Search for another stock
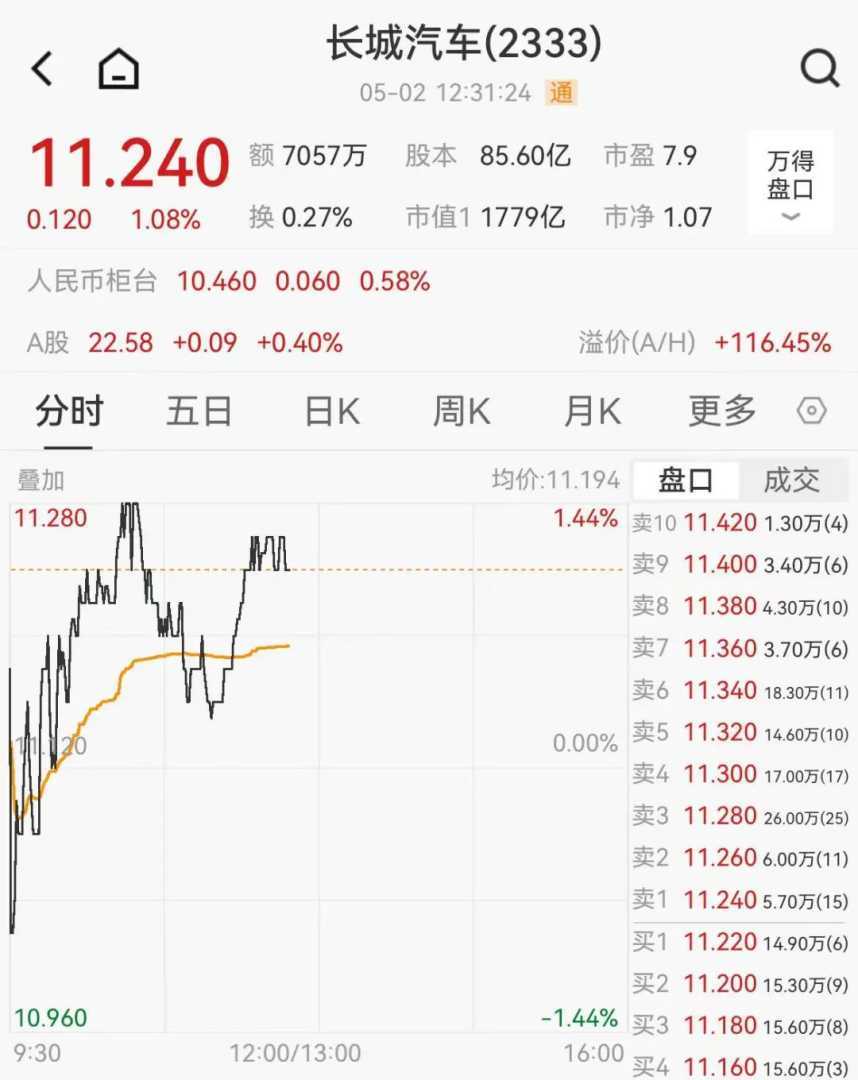Viewport: 858px width, 1080px height. tap(819, 69)
